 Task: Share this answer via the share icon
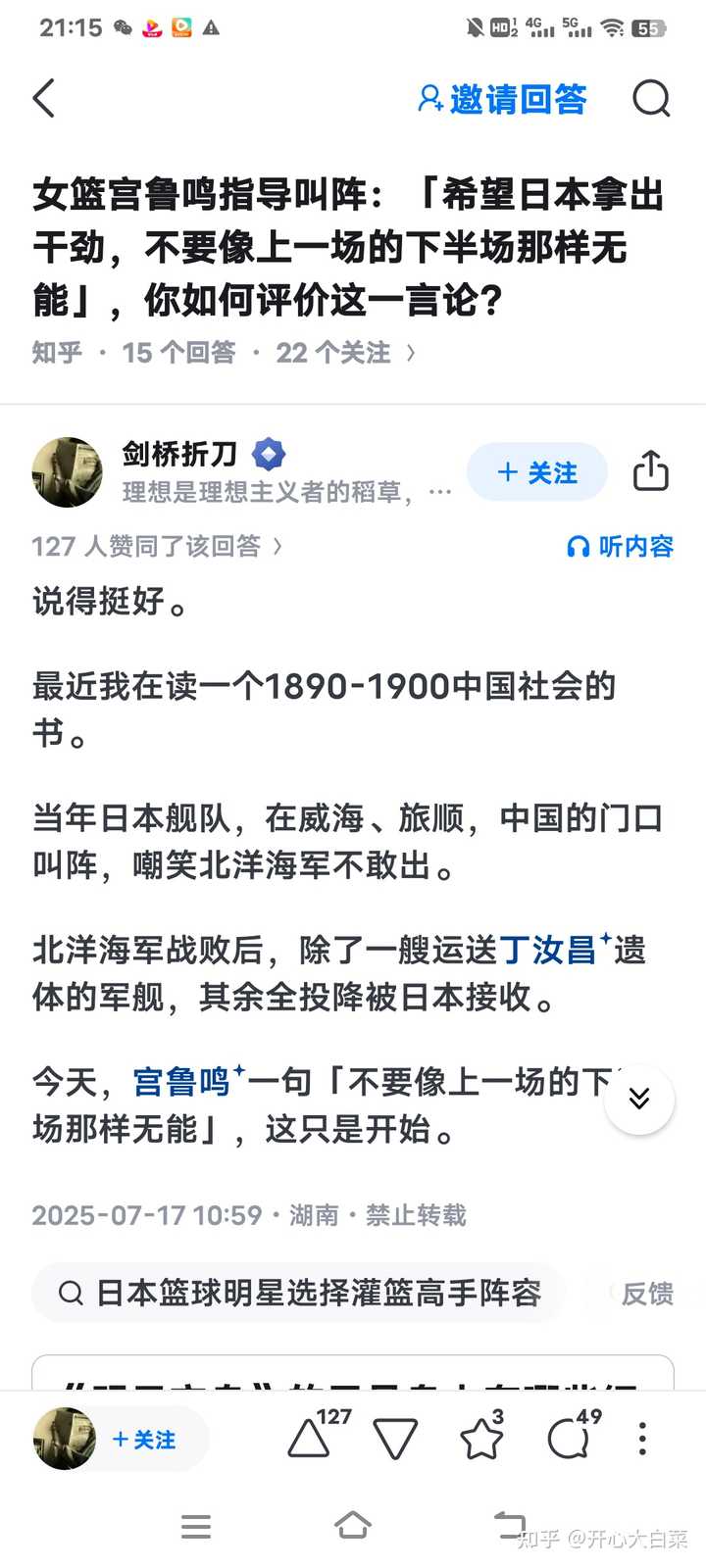(x=650, y=472)
